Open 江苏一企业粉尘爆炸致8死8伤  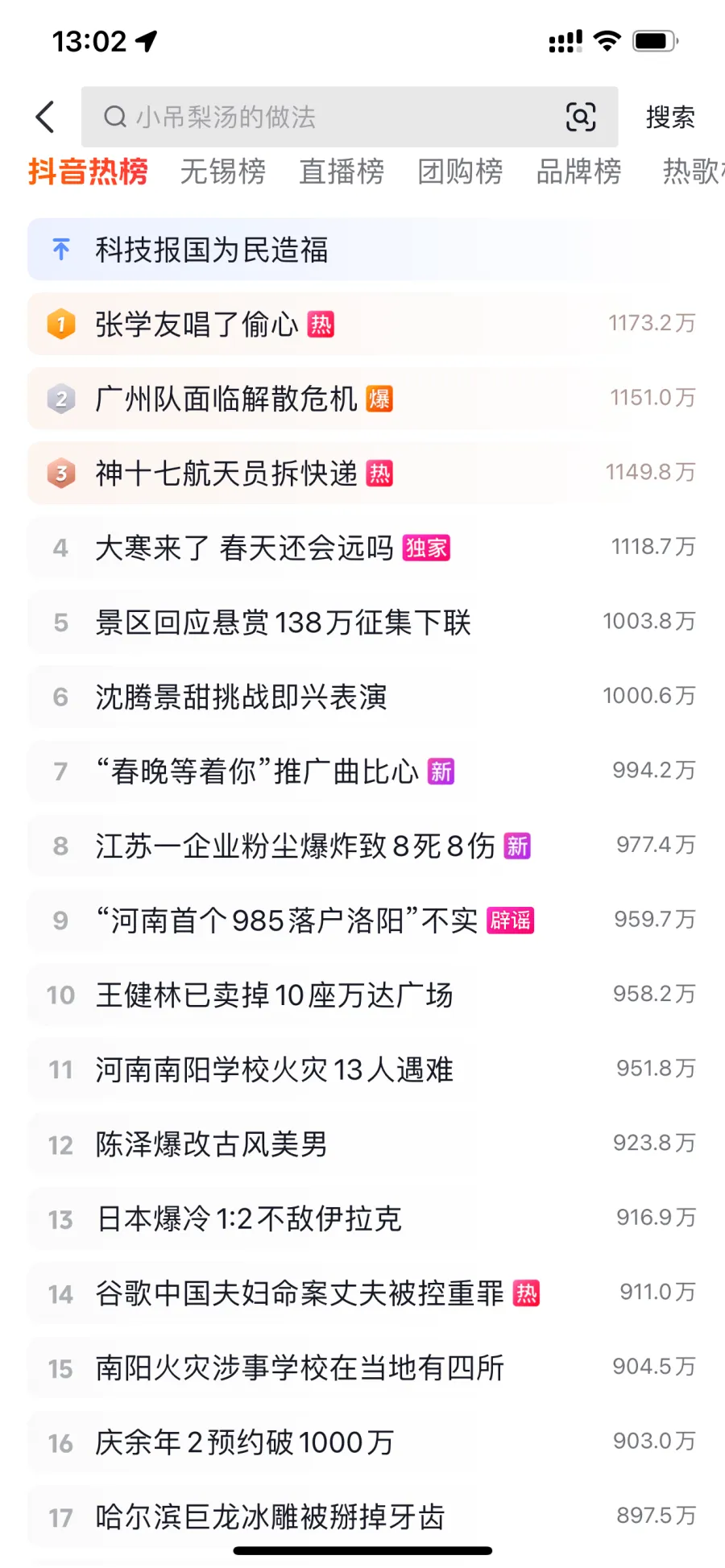[x=295, y=846]
